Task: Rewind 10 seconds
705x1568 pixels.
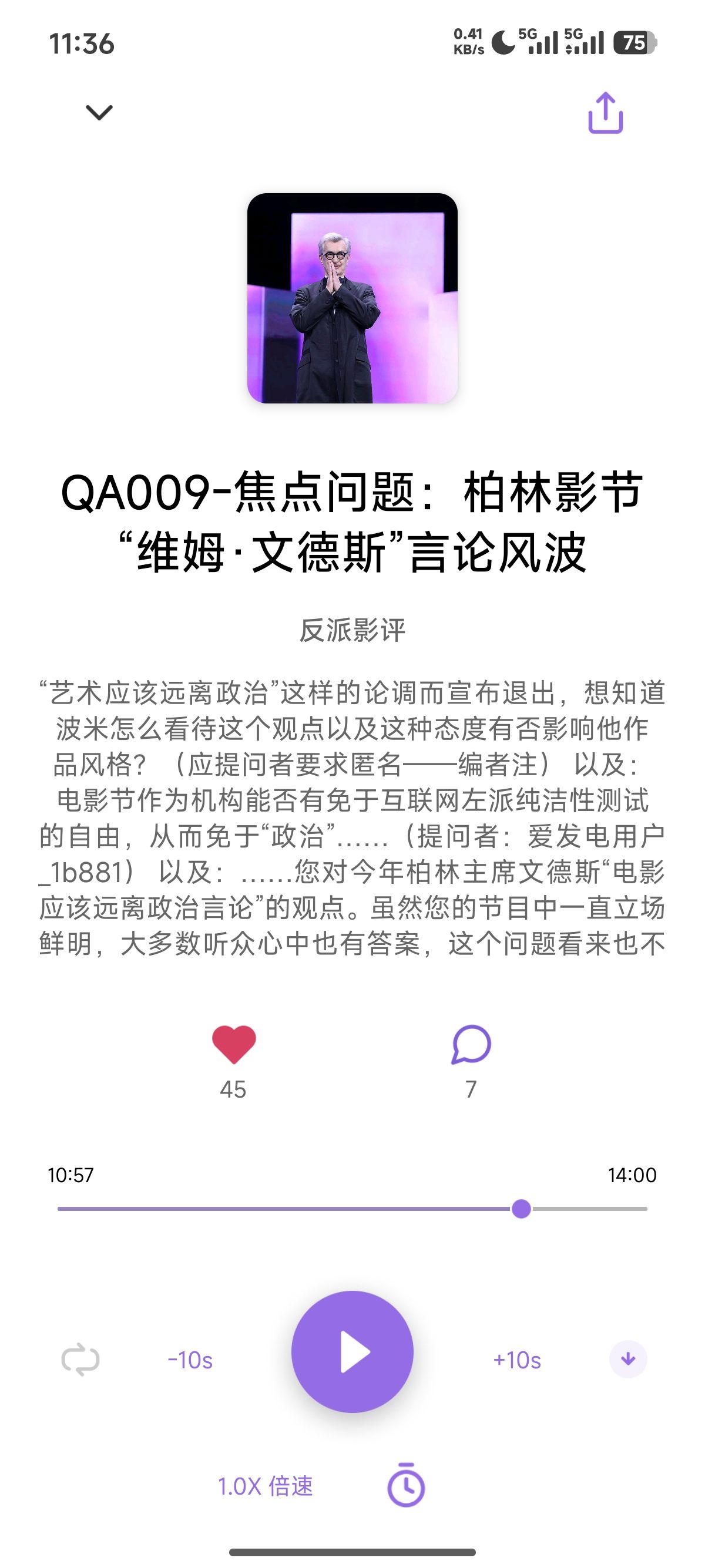Action: point(190,1360)
